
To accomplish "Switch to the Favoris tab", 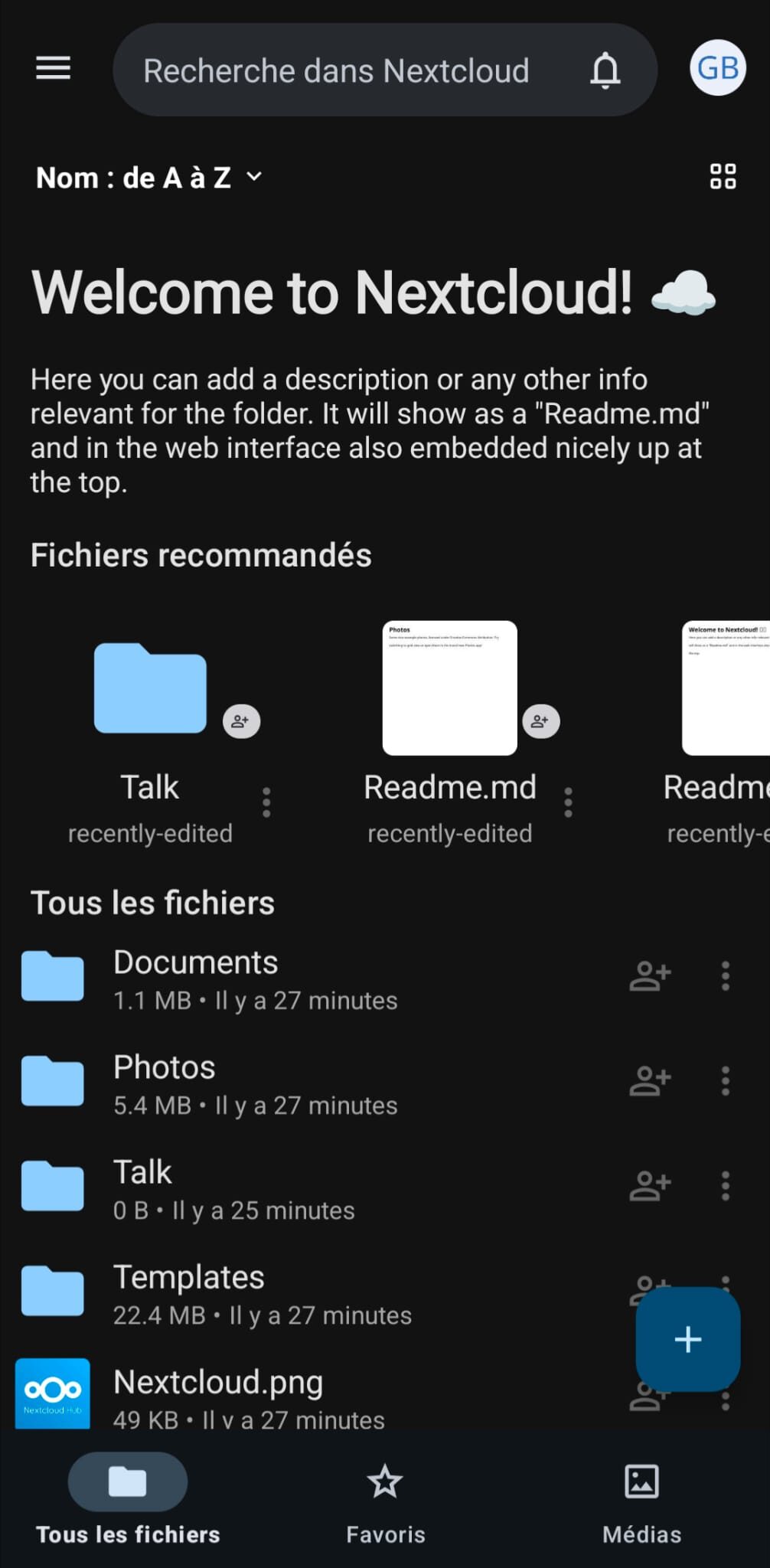I will click(x=385, y=1501).
